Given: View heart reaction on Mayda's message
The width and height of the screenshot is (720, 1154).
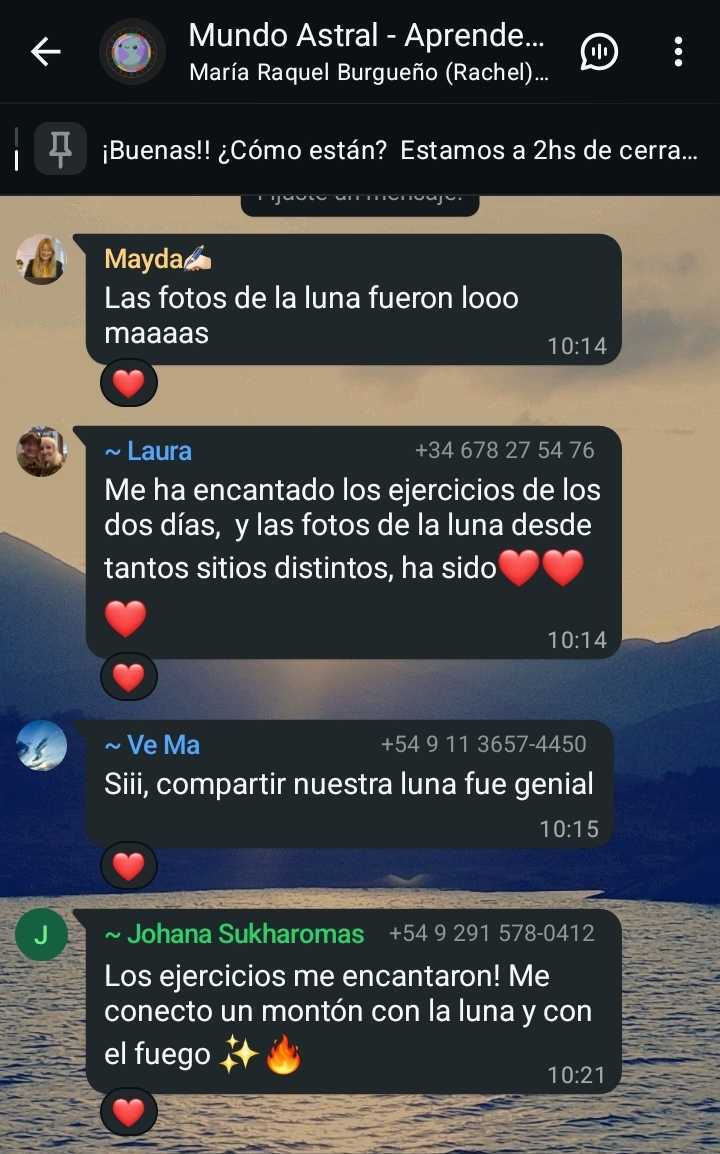Looking at the screenshot, I should pos(128,383).
